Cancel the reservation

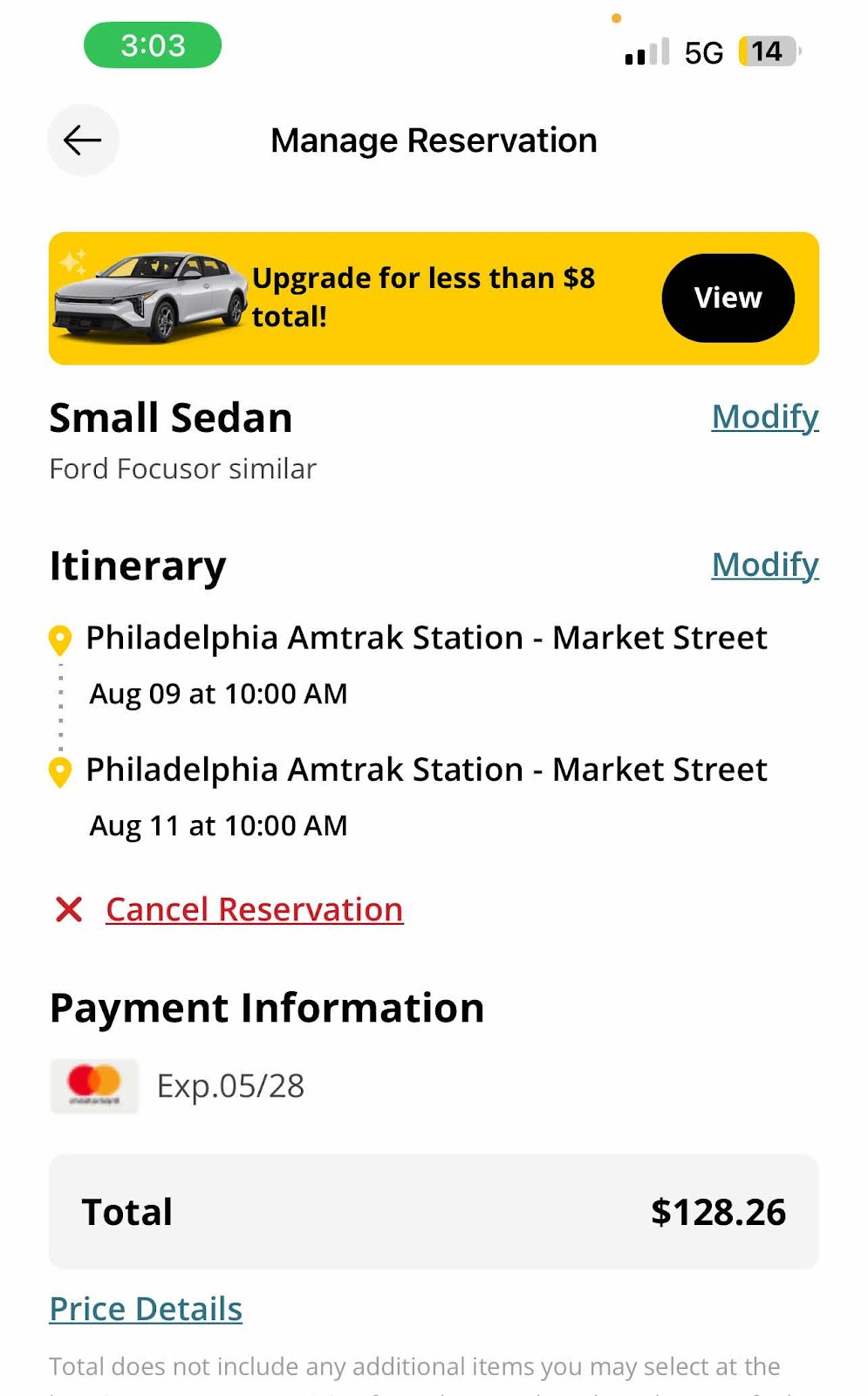(254, 909)
